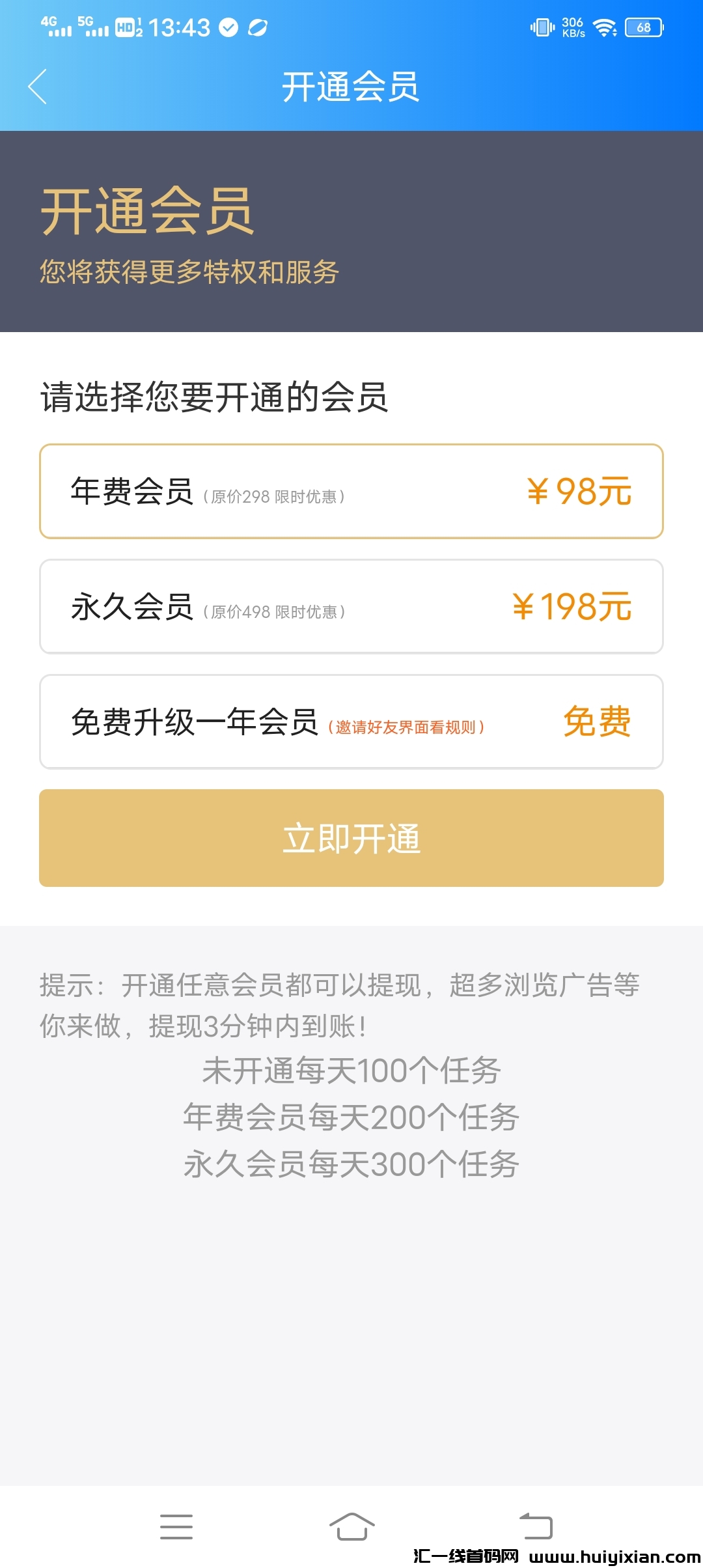This screenshot has height=1568, width=703.
Task: Tap the 立即开通 button
Action: click(351, 838)
